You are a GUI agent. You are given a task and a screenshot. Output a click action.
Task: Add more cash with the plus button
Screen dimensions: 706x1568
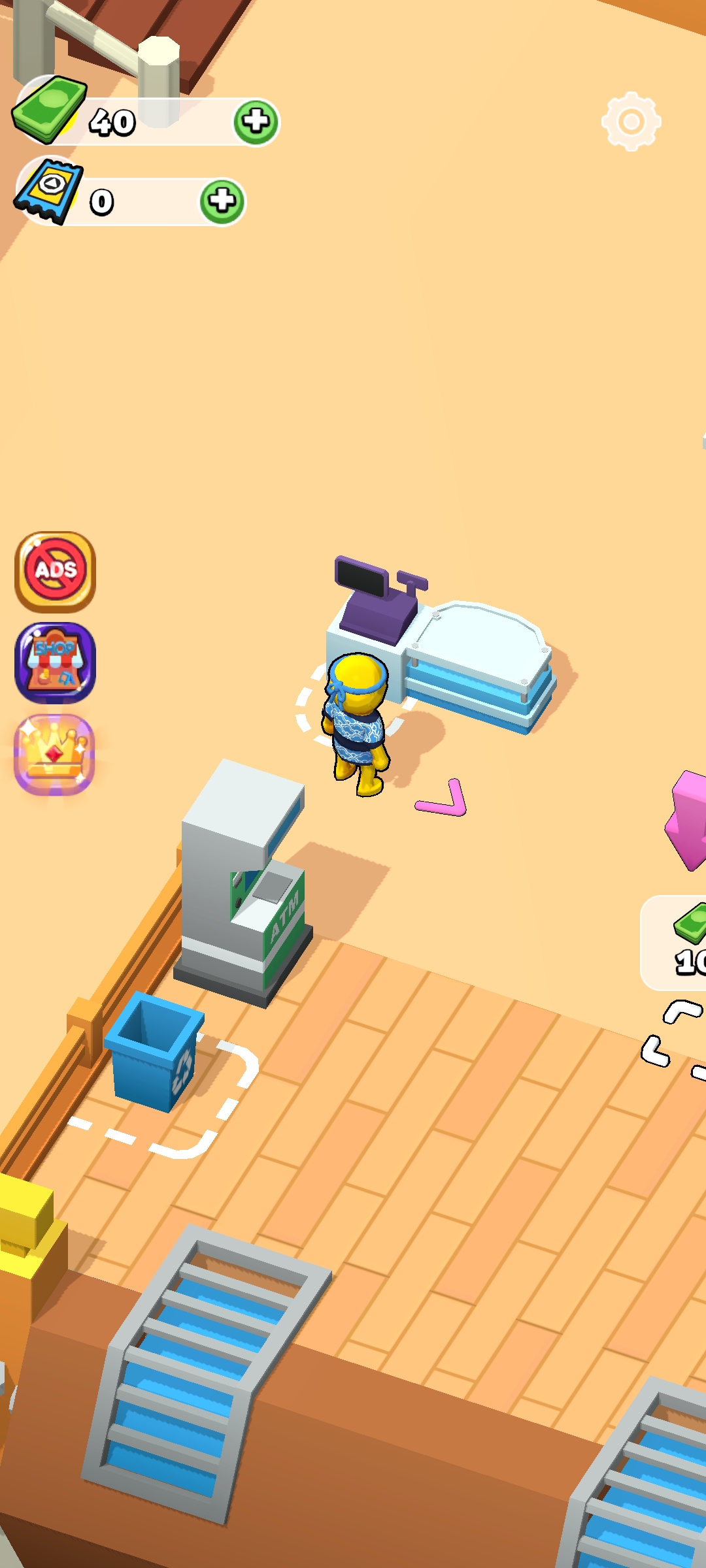click(x=256, y=122)
